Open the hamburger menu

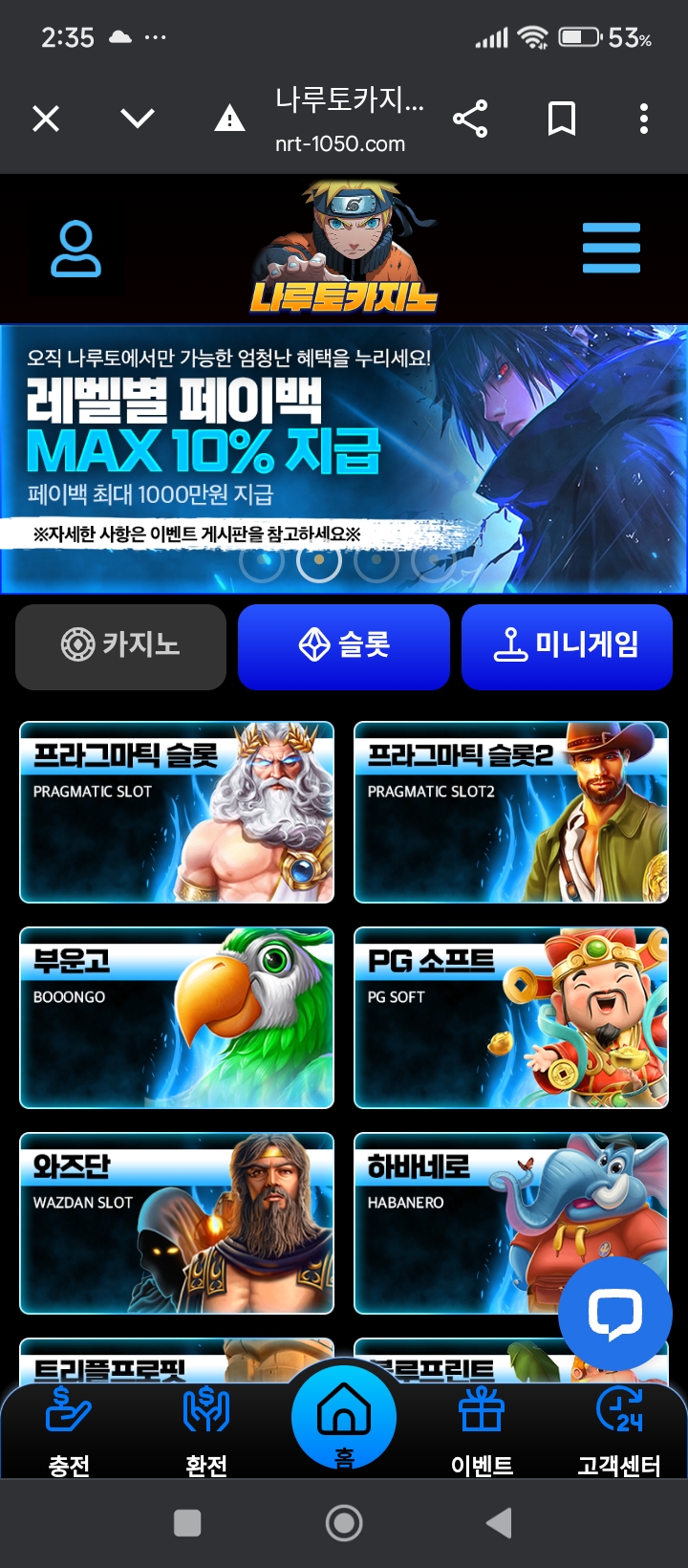point(612,249)
